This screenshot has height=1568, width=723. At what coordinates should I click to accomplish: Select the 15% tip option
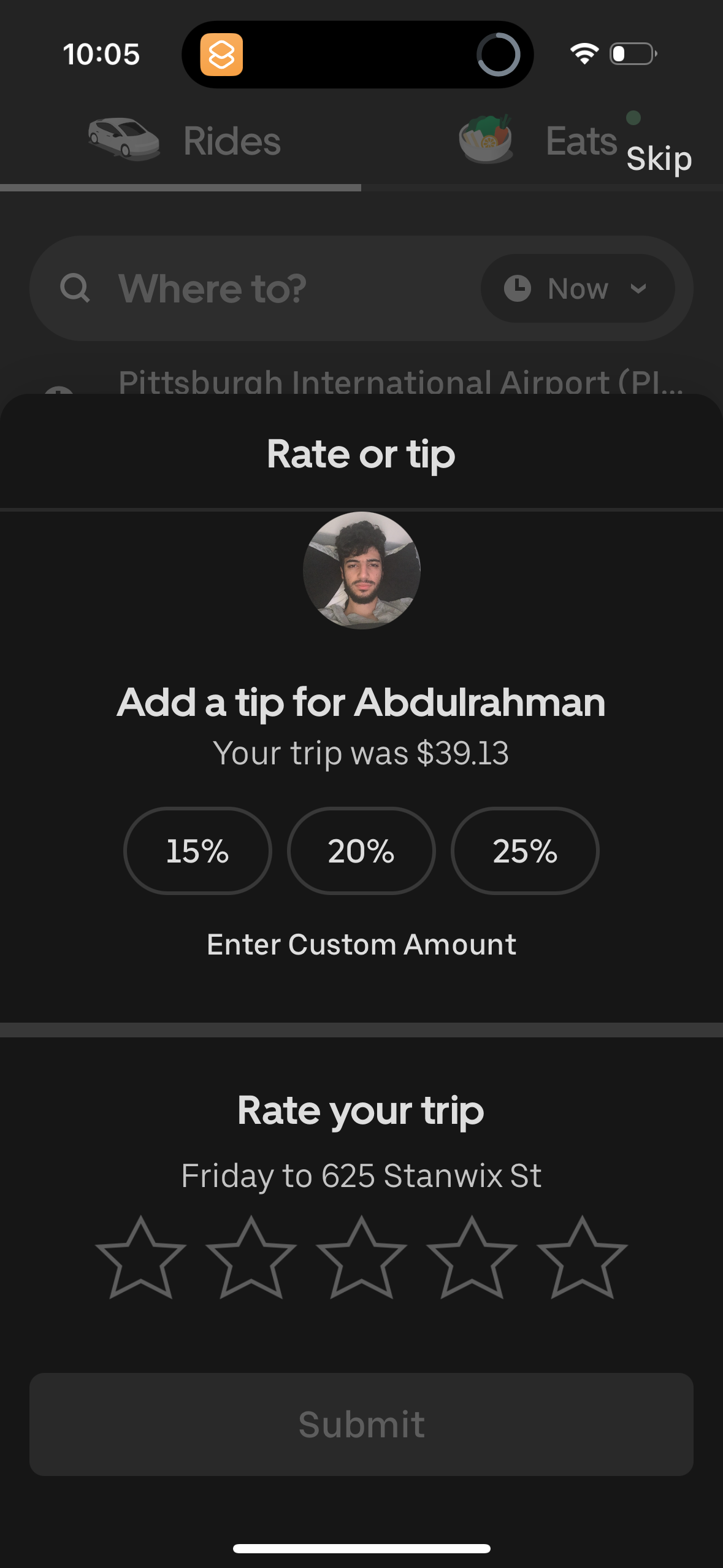[197, 851]
